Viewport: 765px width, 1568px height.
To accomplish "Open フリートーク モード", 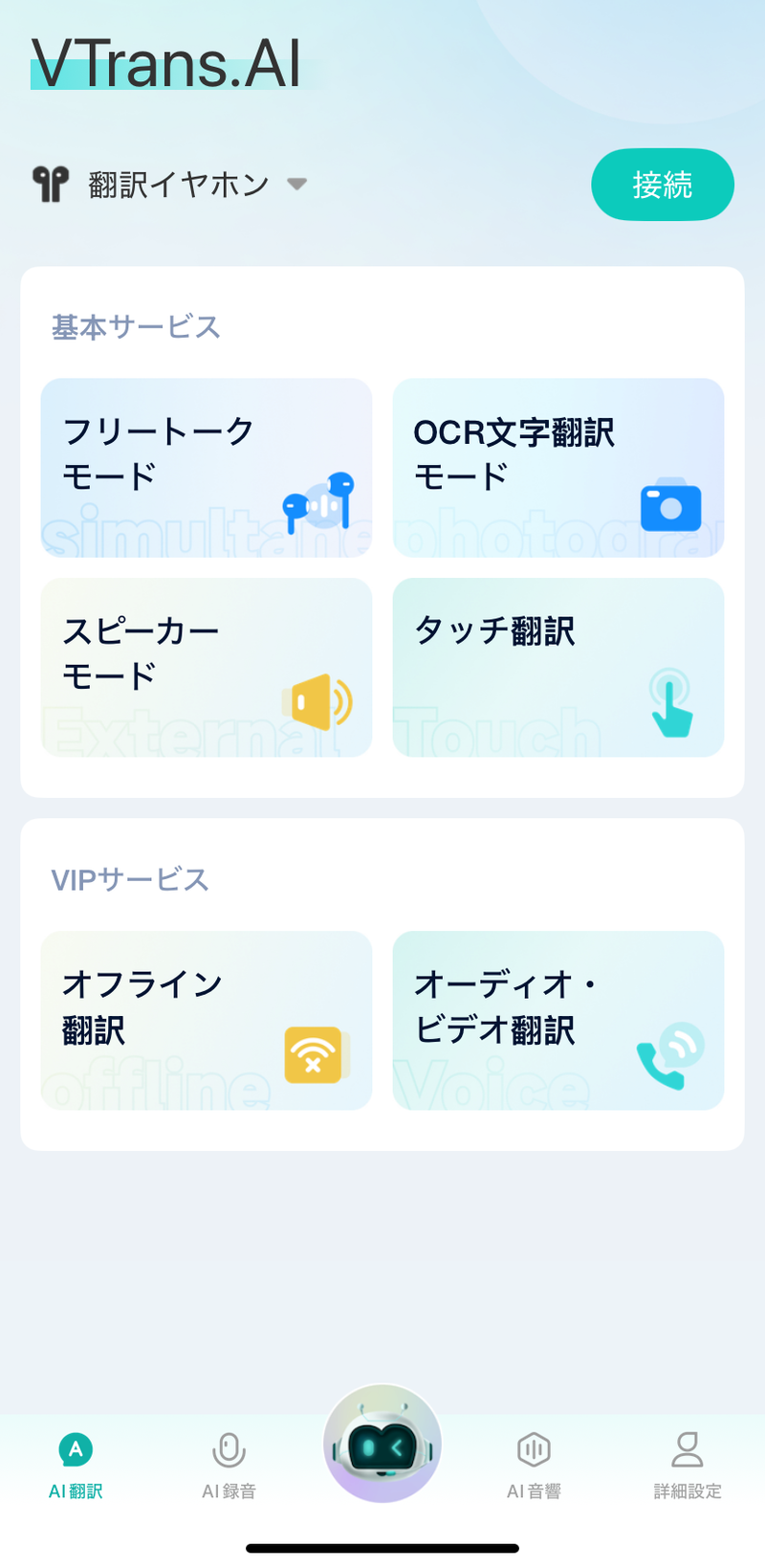I will tap(207, 468).
